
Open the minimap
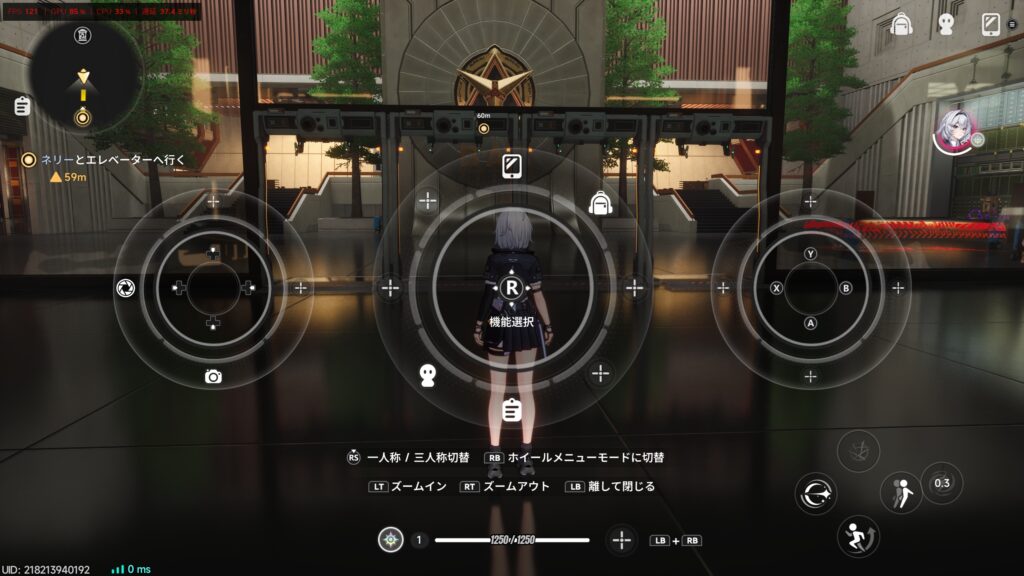[82, 75]
